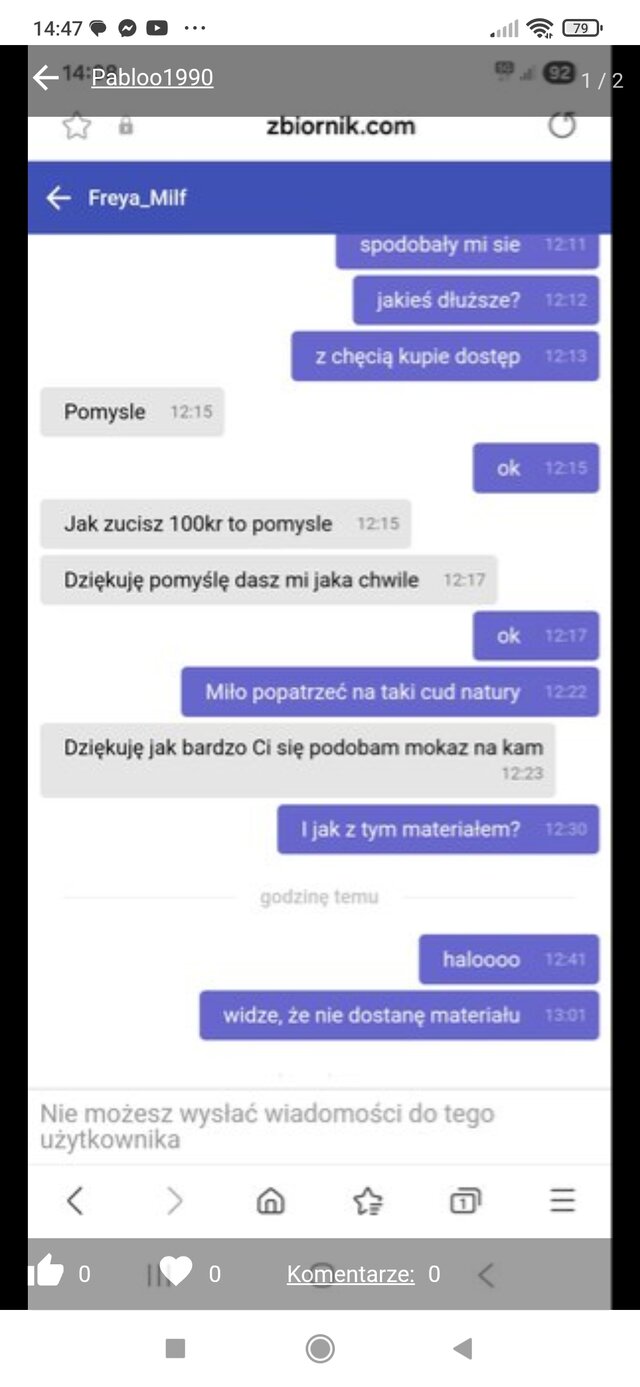Like the picture with the thumbs-up icon
The width and height of the screenshot is (640, 1387).
(46, 1272)
